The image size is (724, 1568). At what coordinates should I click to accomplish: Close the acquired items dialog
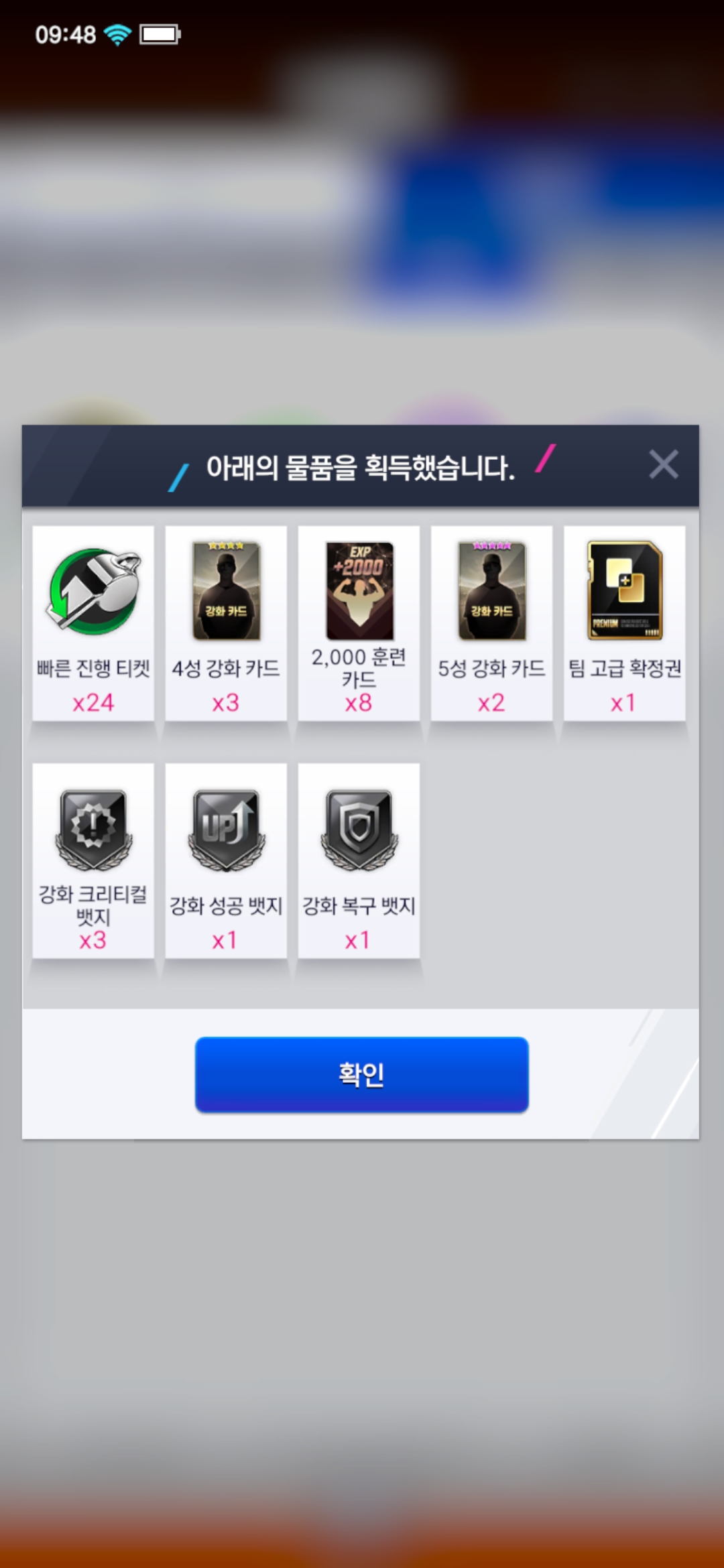tap(664, 464)
